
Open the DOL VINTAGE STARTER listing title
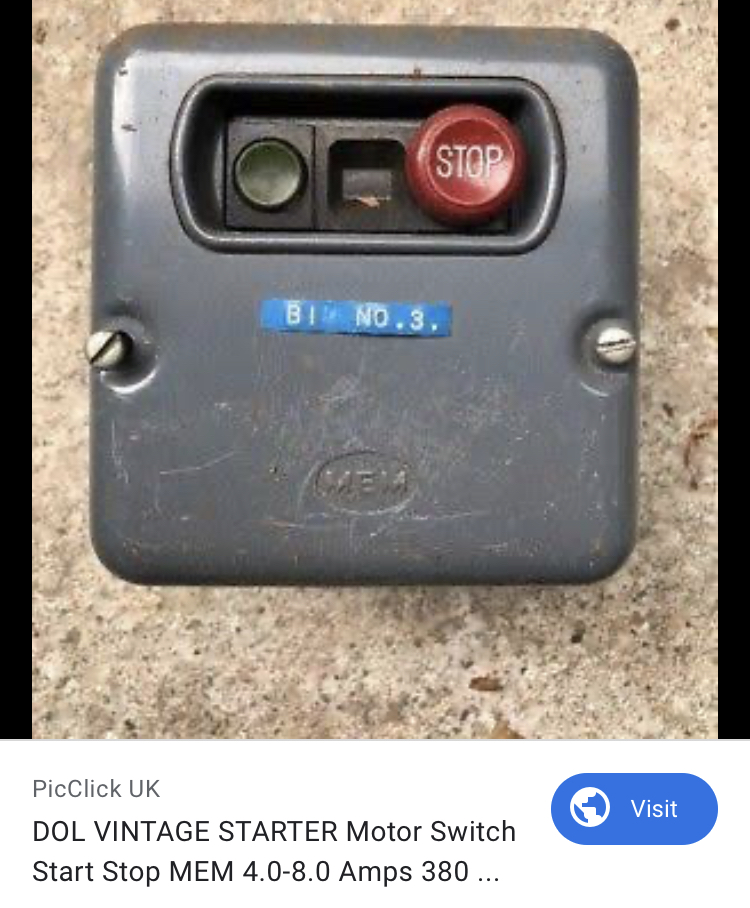(274, 851)
